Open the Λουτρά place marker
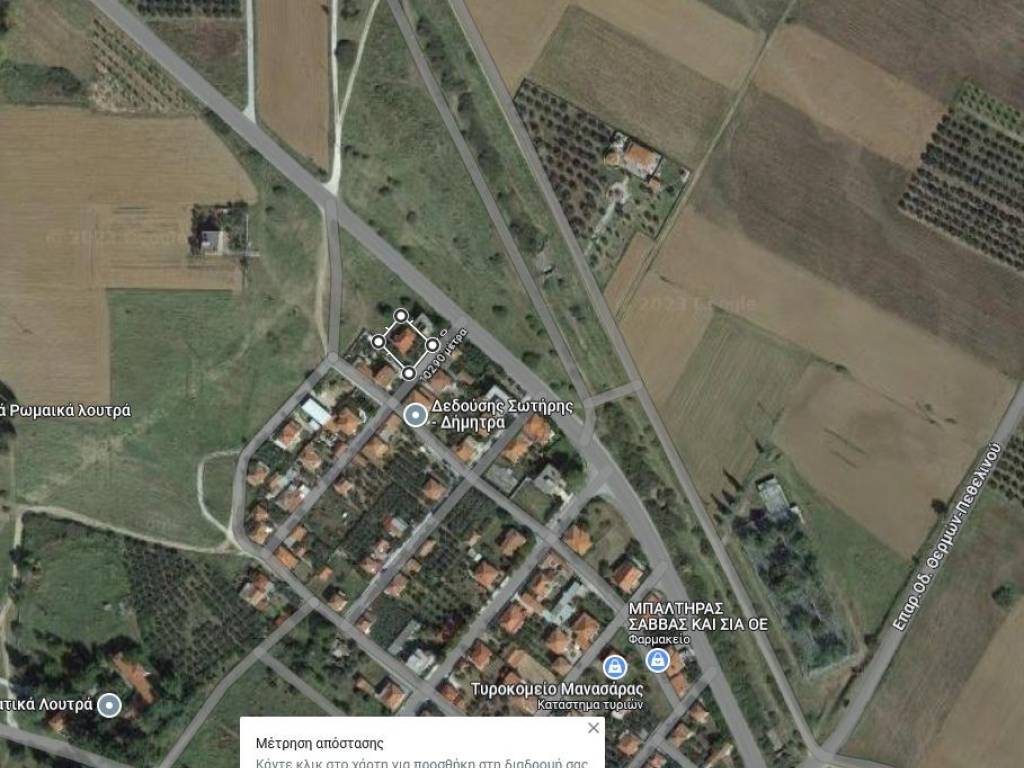The image size is (1024, 768). coord(109,705)
